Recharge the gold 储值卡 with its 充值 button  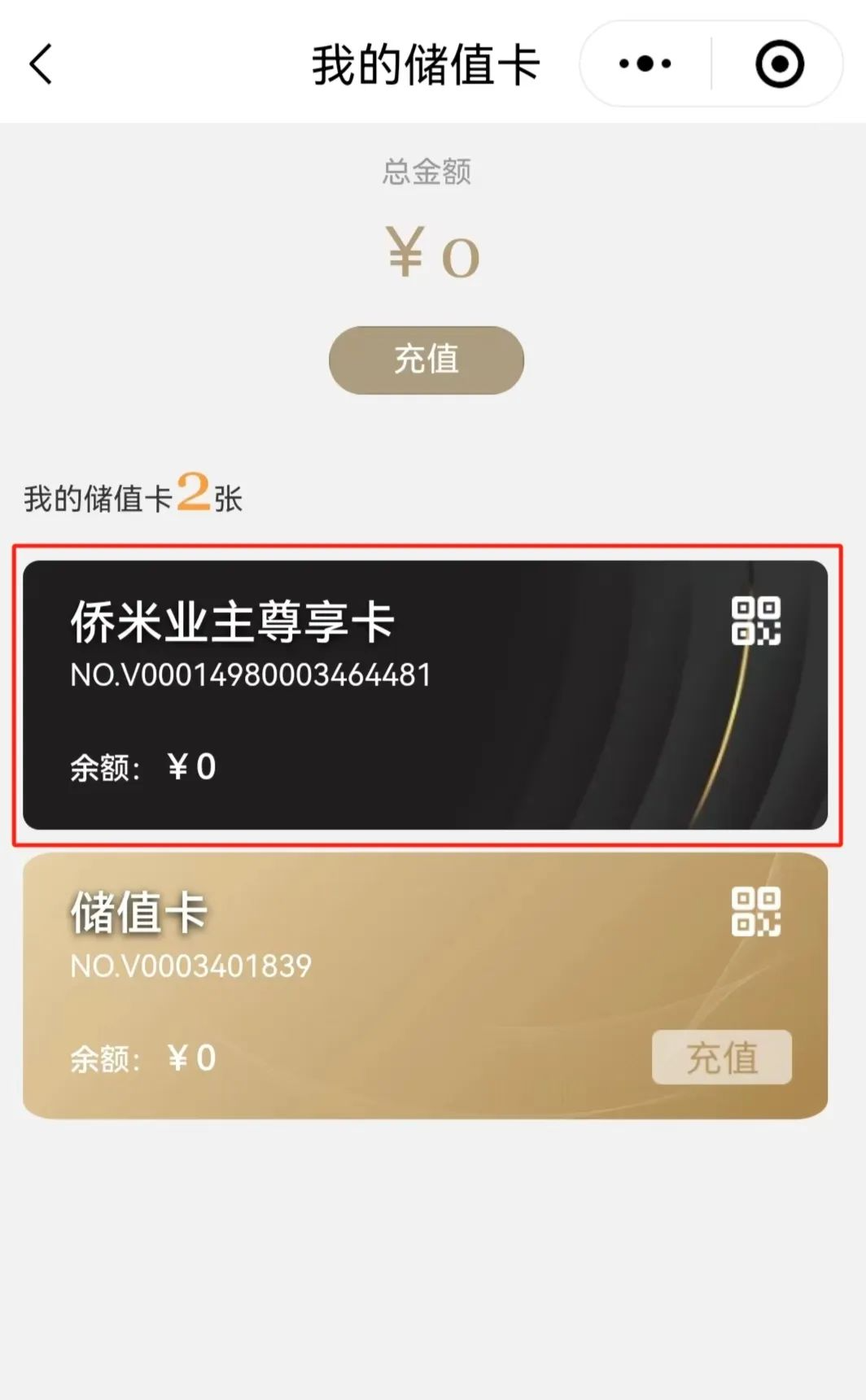coord(721,1058)
